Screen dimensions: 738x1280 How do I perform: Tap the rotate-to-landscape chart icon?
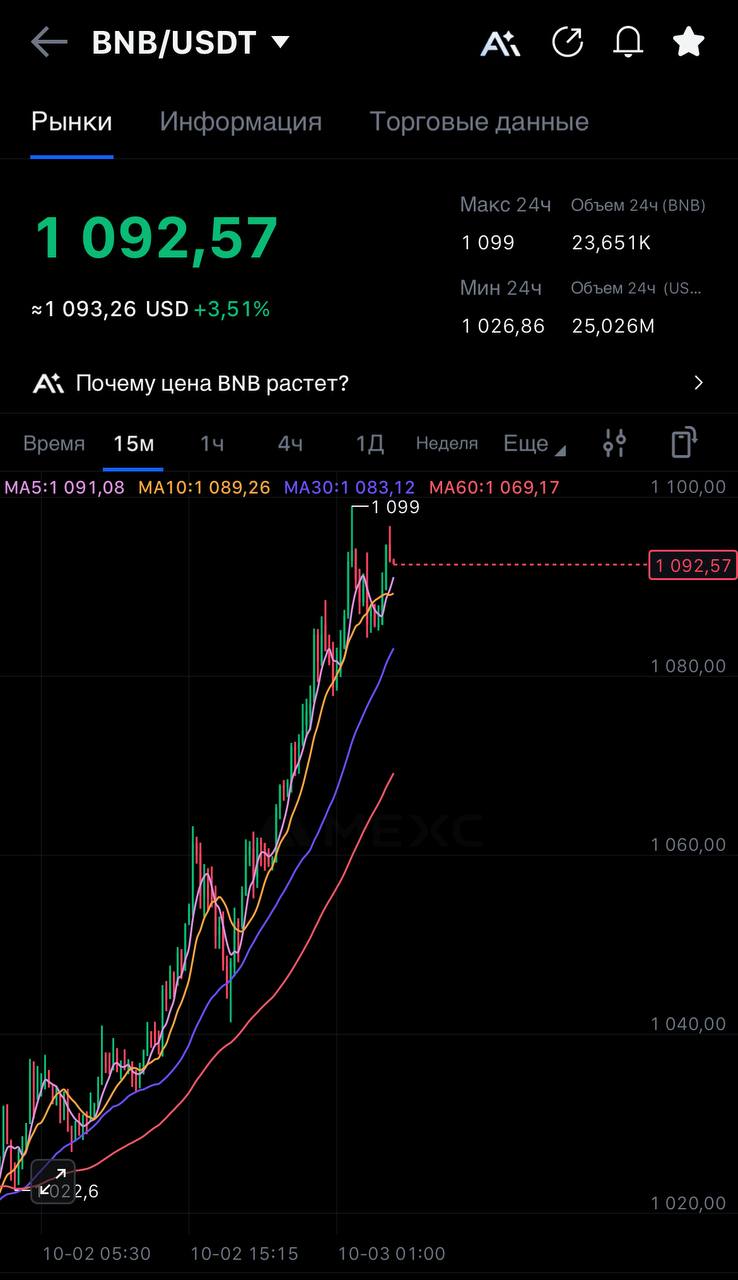684,443
